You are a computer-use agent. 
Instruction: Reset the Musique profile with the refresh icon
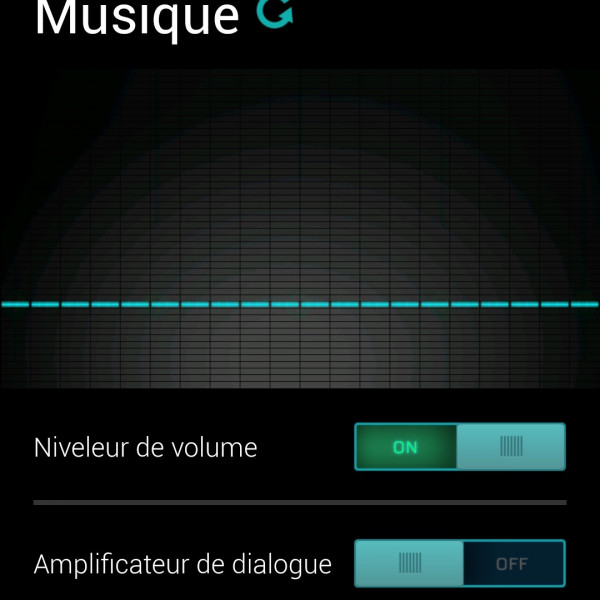(x=272, y=14)
